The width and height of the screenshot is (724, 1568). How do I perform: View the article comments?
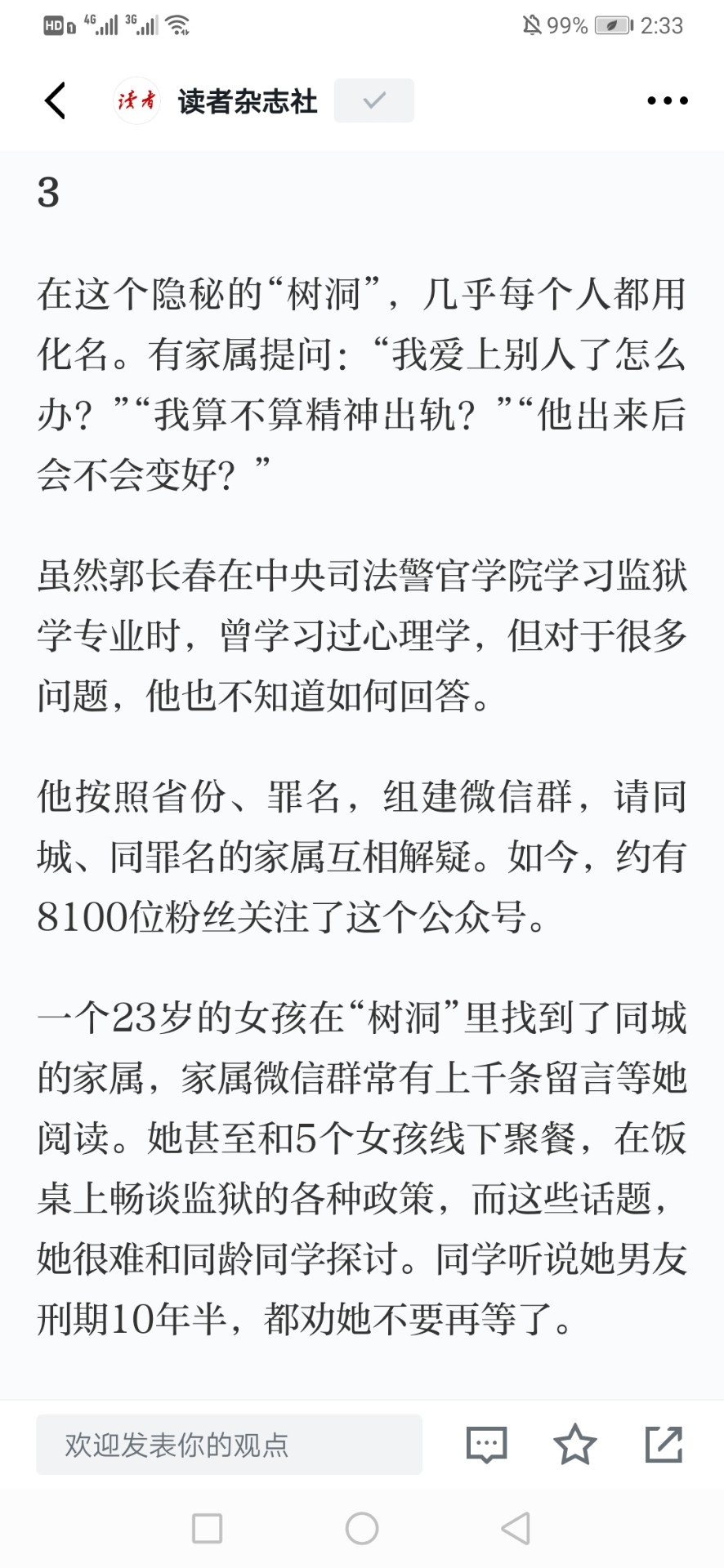(x=487, y=1445)
